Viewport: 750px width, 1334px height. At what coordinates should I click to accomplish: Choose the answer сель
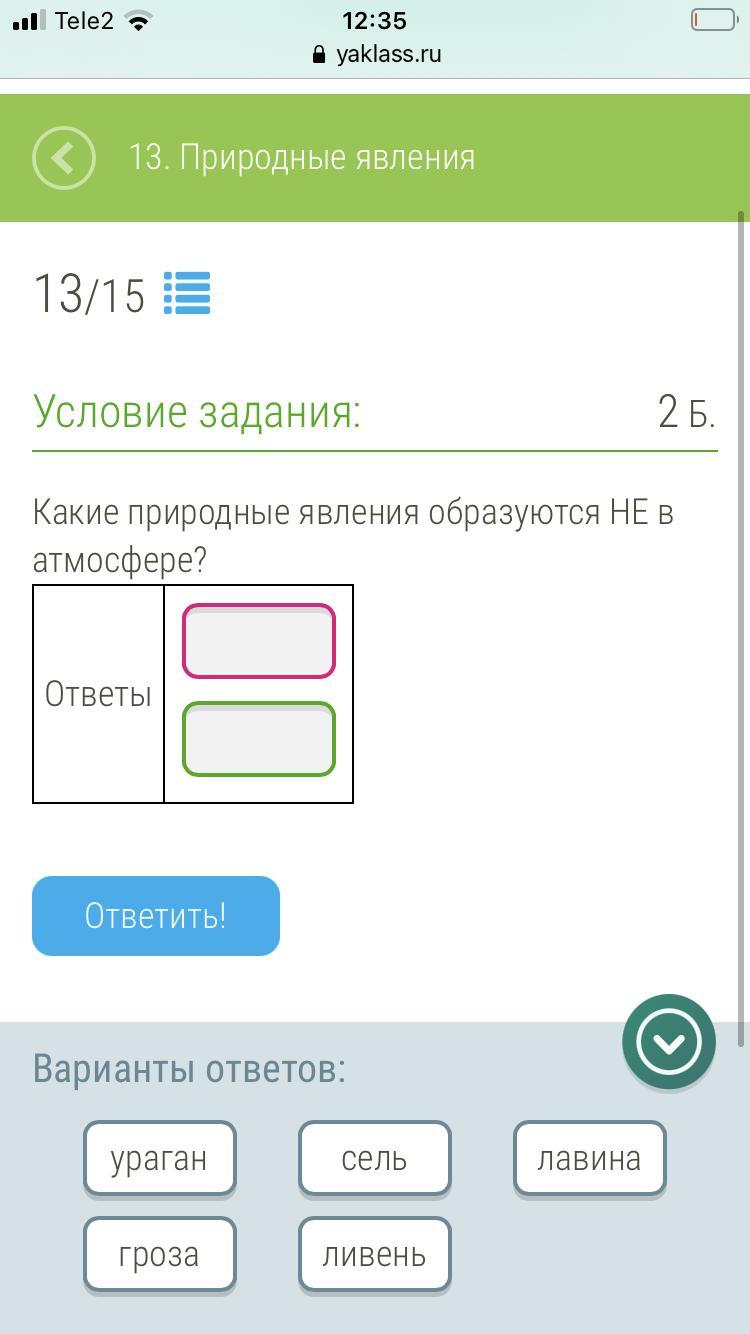[375, 1158]
